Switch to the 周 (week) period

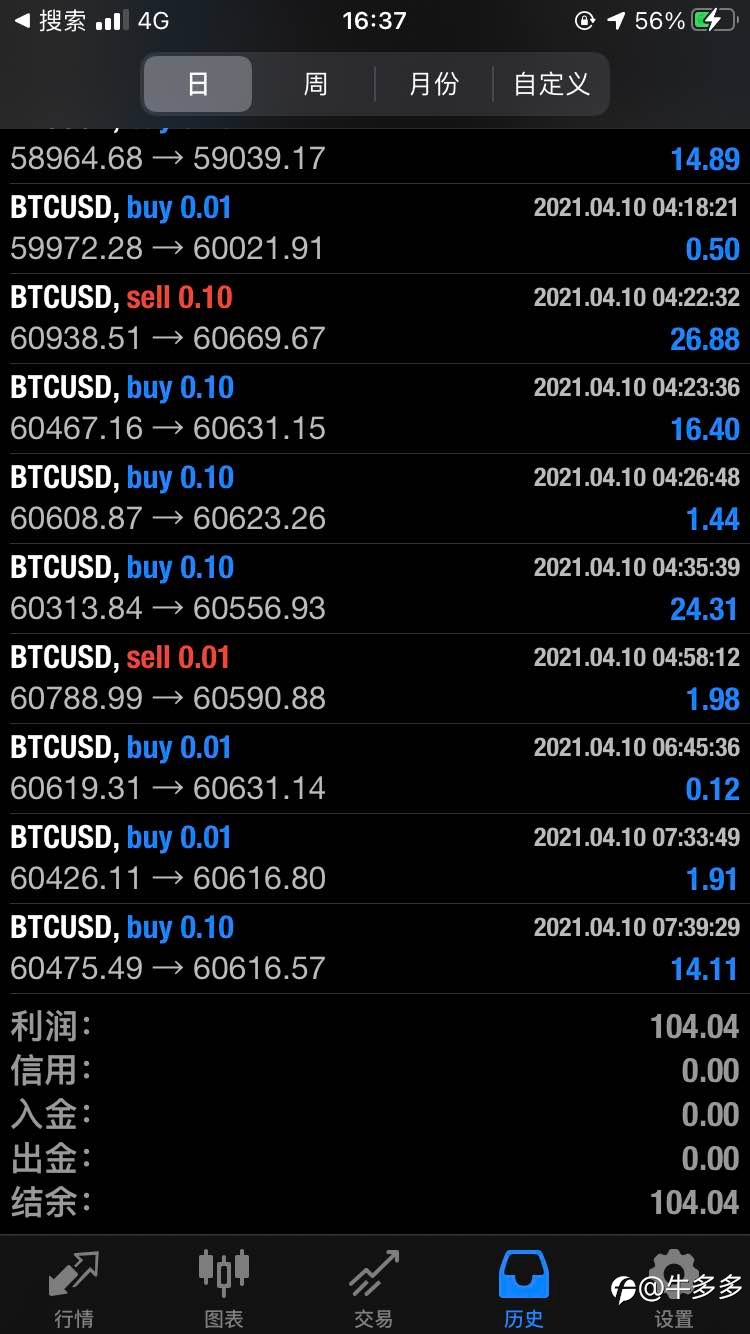pyautogui.click(x=315, y=84)
